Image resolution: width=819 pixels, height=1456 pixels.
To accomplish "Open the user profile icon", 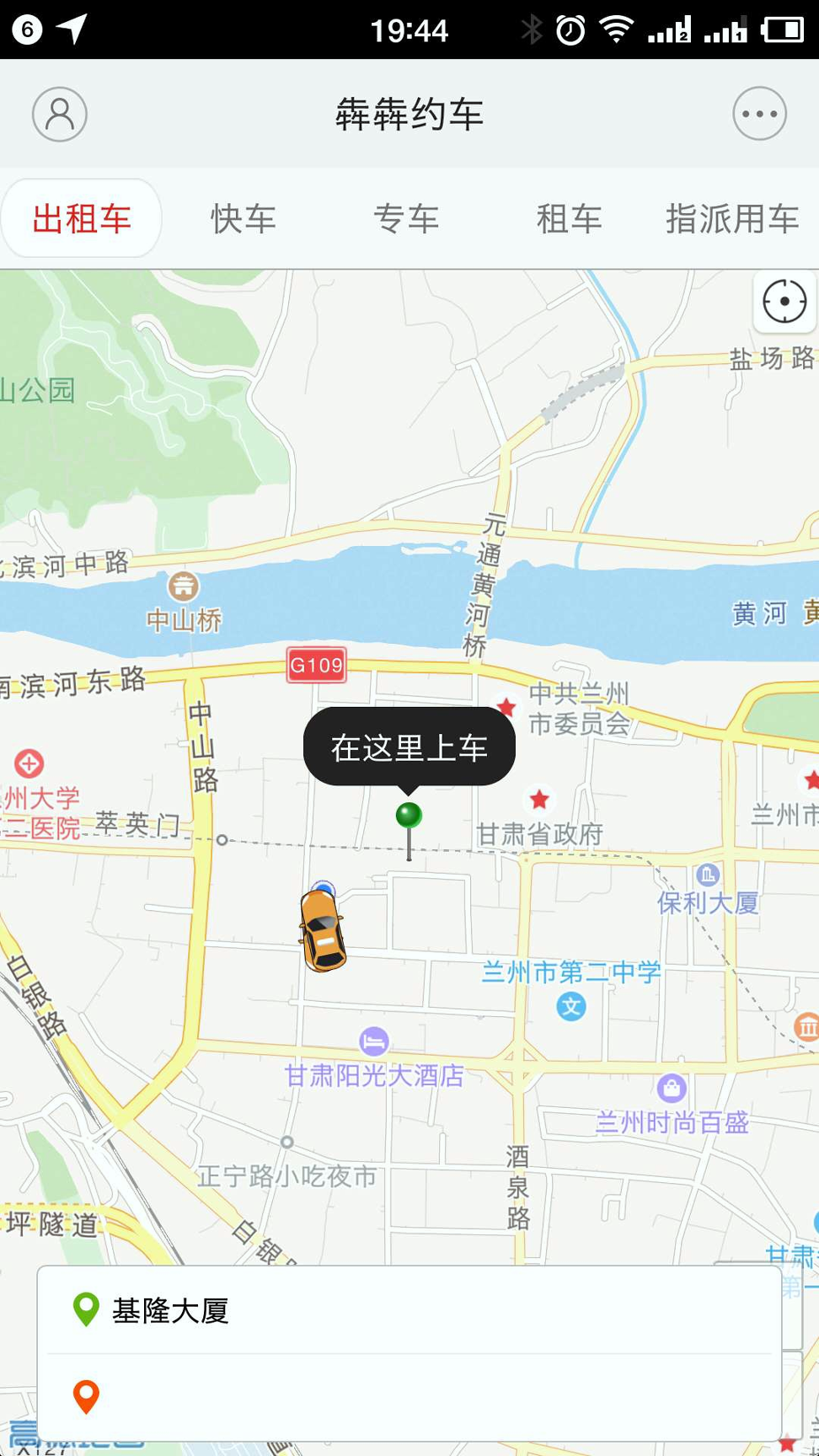I will pyautogui.click(x=59, y=114).
